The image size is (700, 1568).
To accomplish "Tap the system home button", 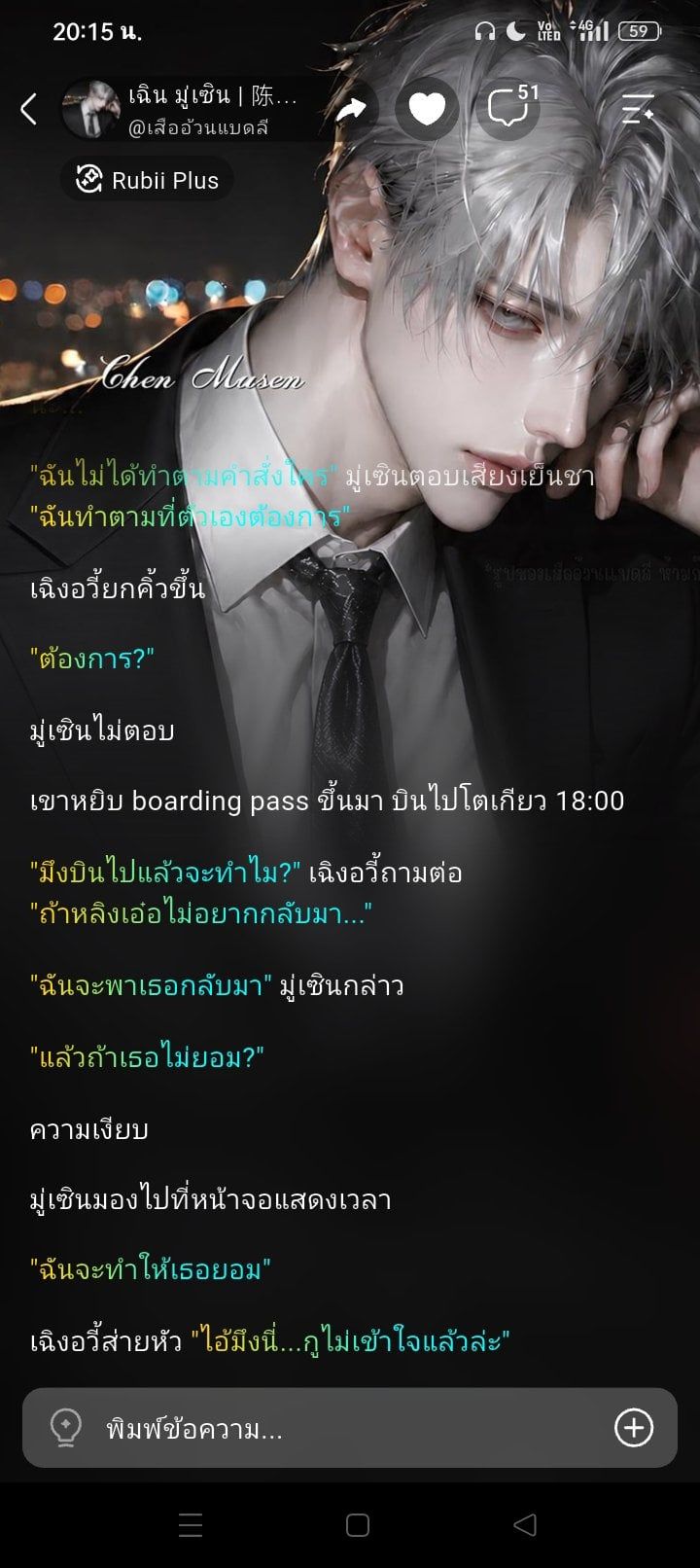I will tap(358, 1524).
